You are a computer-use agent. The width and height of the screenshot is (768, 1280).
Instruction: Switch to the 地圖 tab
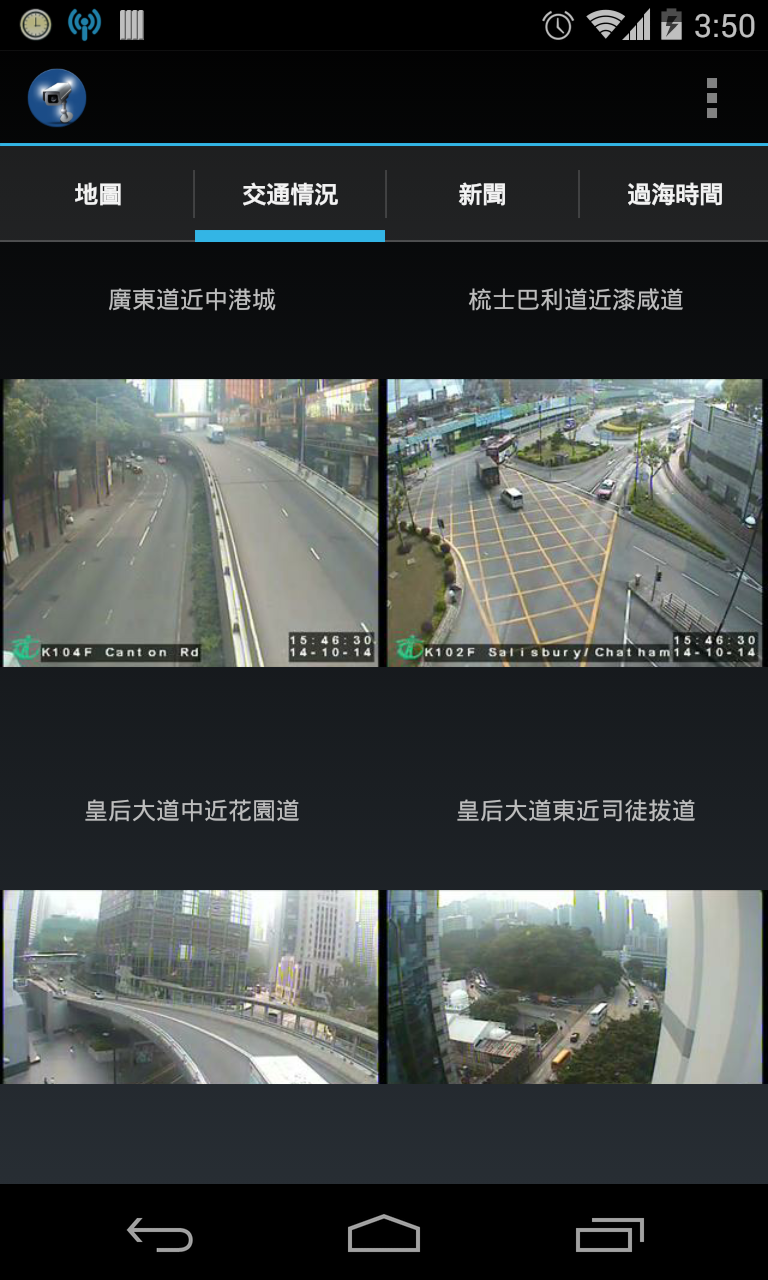click(98, 194)
